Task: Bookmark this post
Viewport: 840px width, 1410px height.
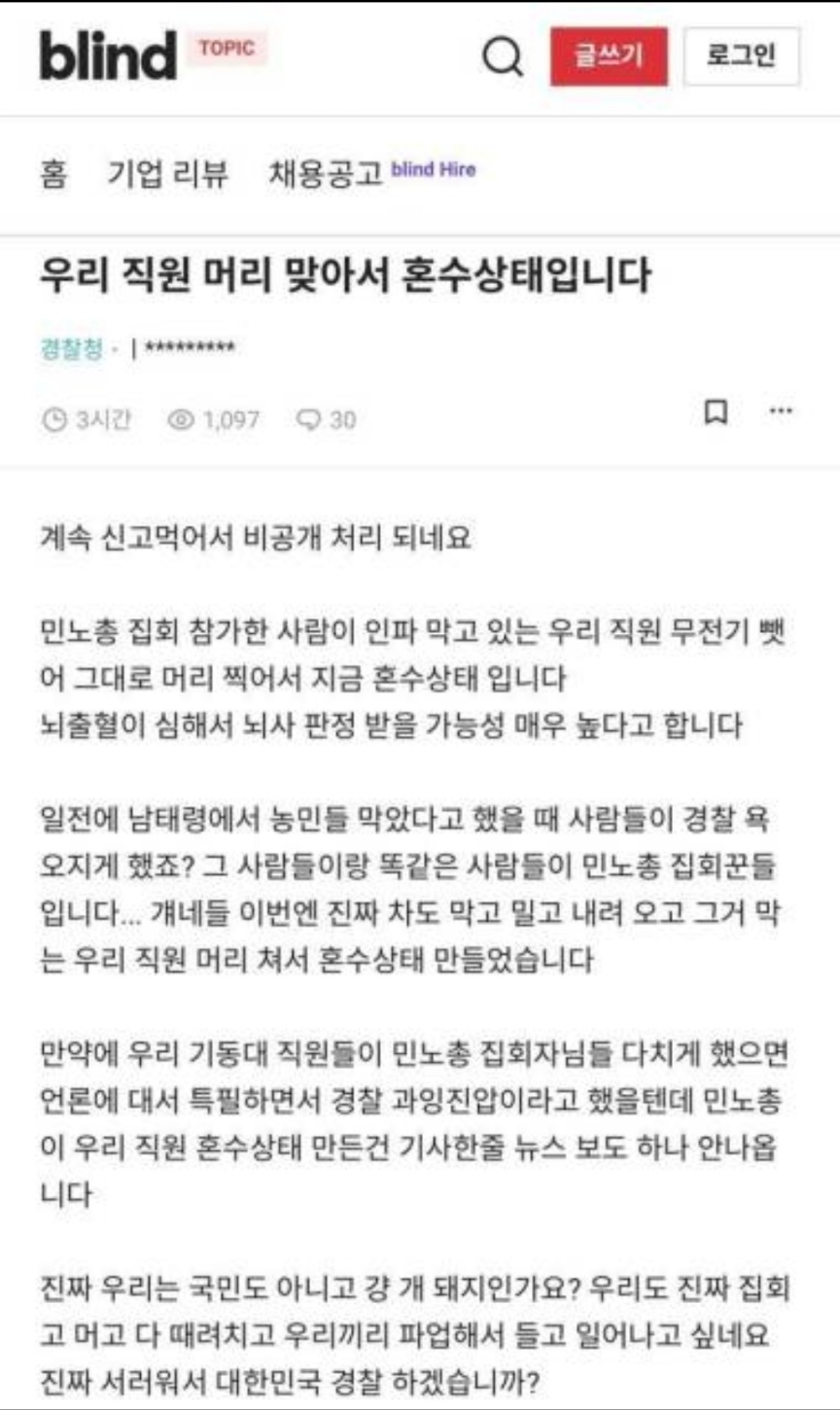Action: pyautogui.click(x=716, y=412)
